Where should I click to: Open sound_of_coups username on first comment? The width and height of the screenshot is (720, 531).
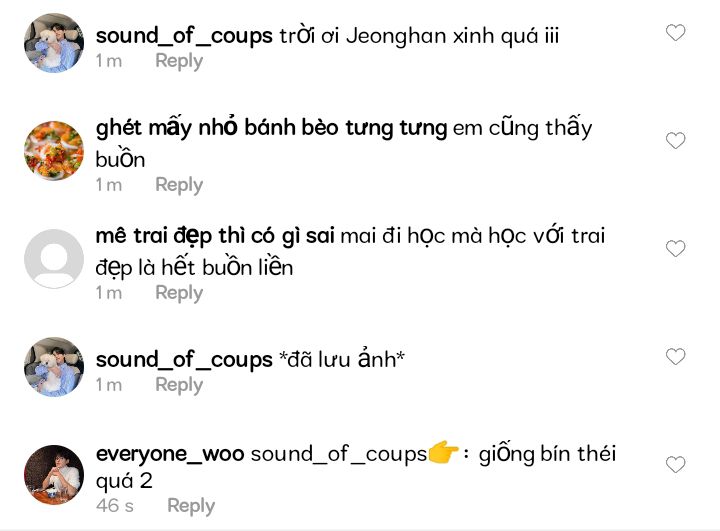click(184, 36)
